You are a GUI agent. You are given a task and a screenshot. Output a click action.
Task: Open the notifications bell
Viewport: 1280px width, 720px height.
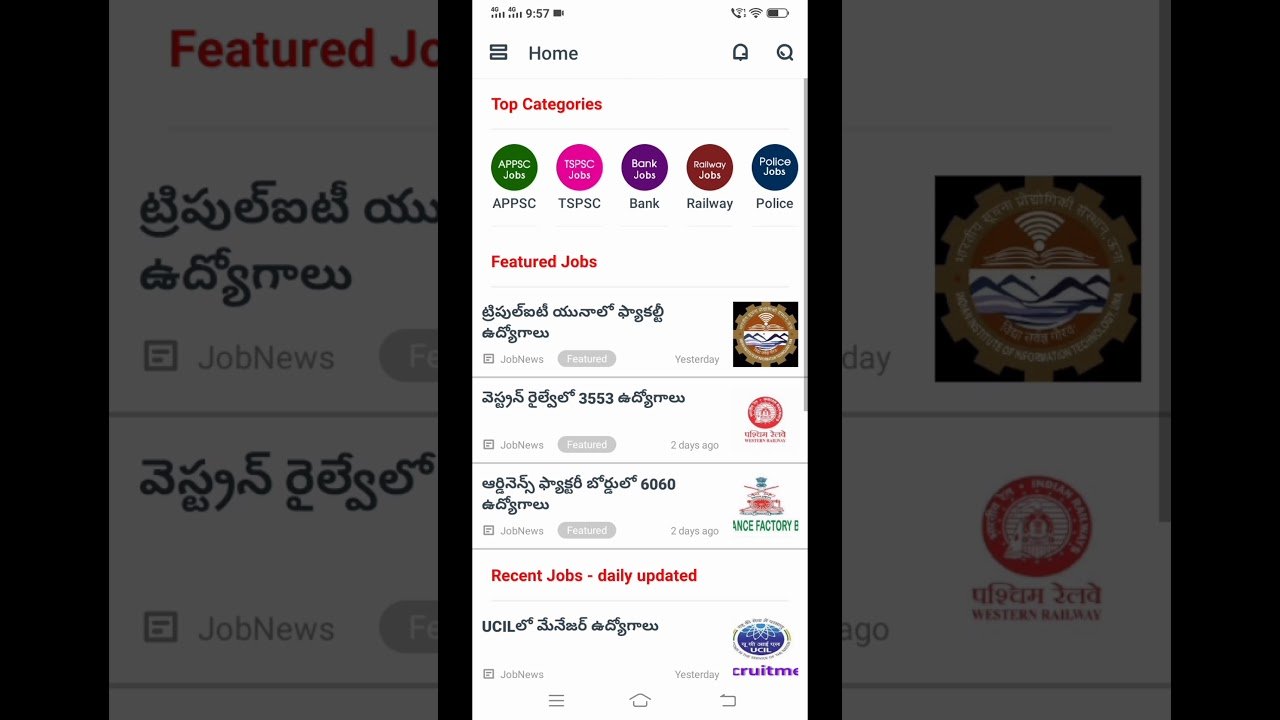point(740,53)
